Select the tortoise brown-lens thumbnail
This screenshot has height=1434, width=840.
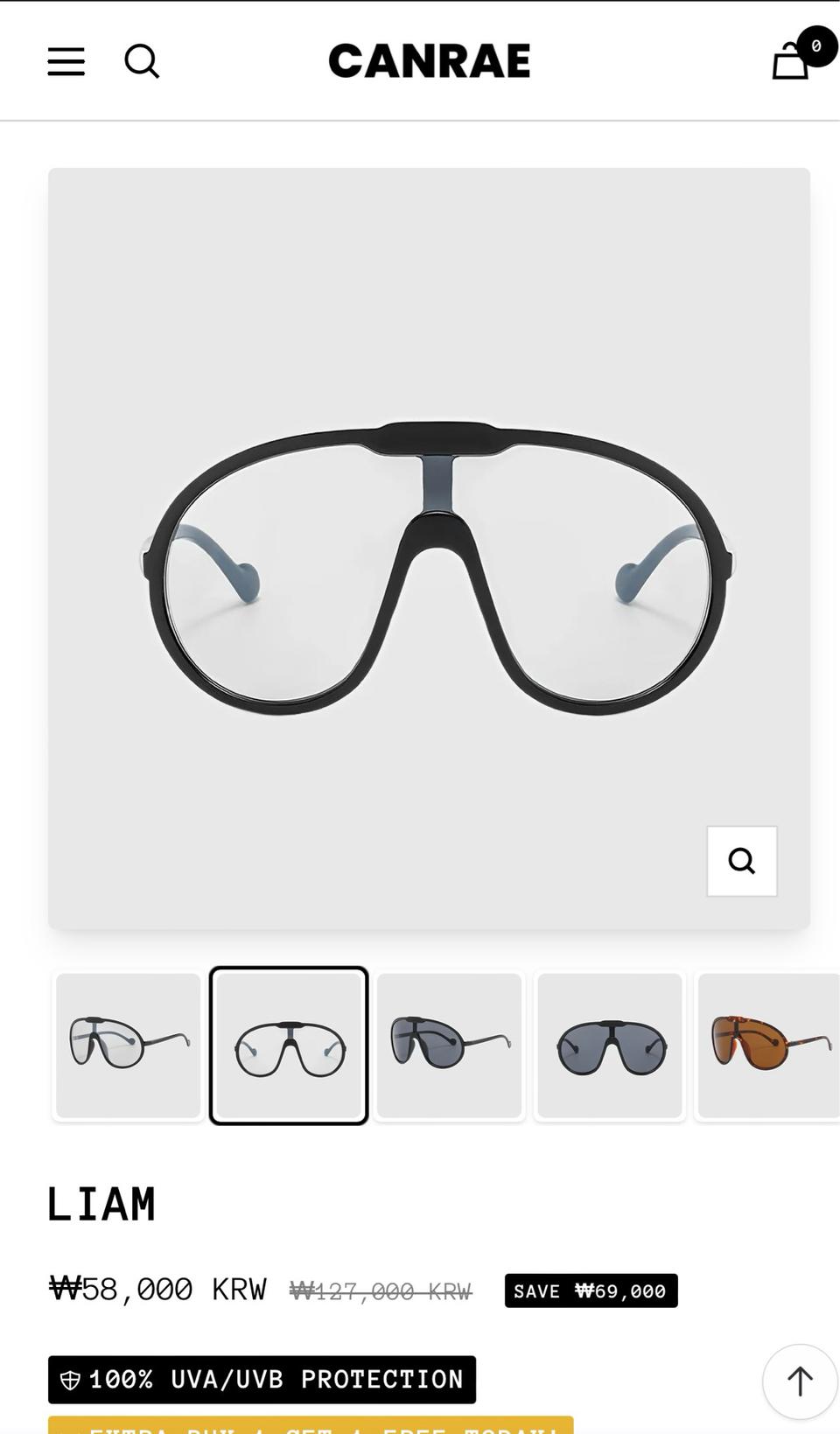pos(768,1046)
